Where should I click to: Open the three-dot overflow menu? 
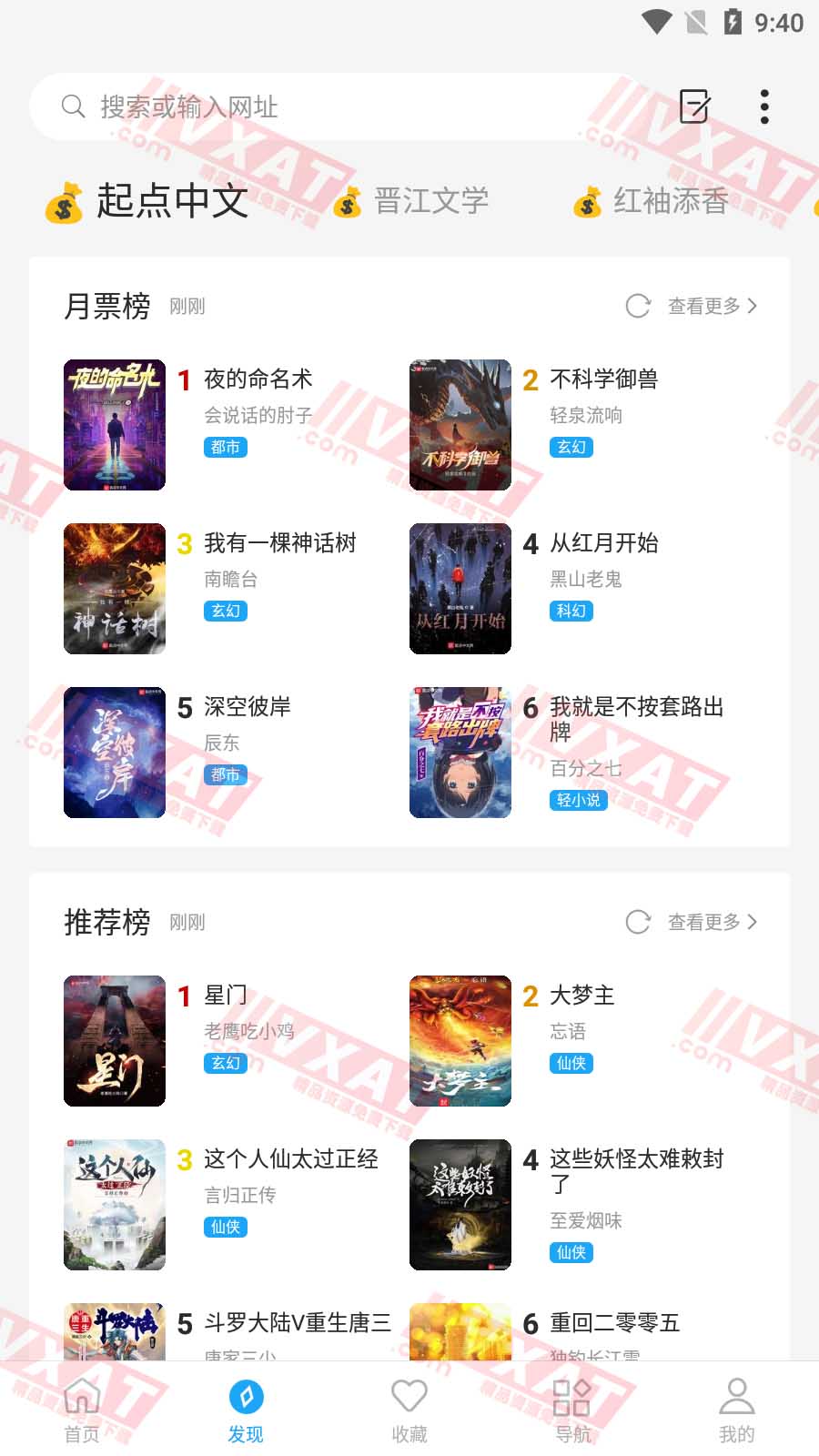click(x=763, y=106)
